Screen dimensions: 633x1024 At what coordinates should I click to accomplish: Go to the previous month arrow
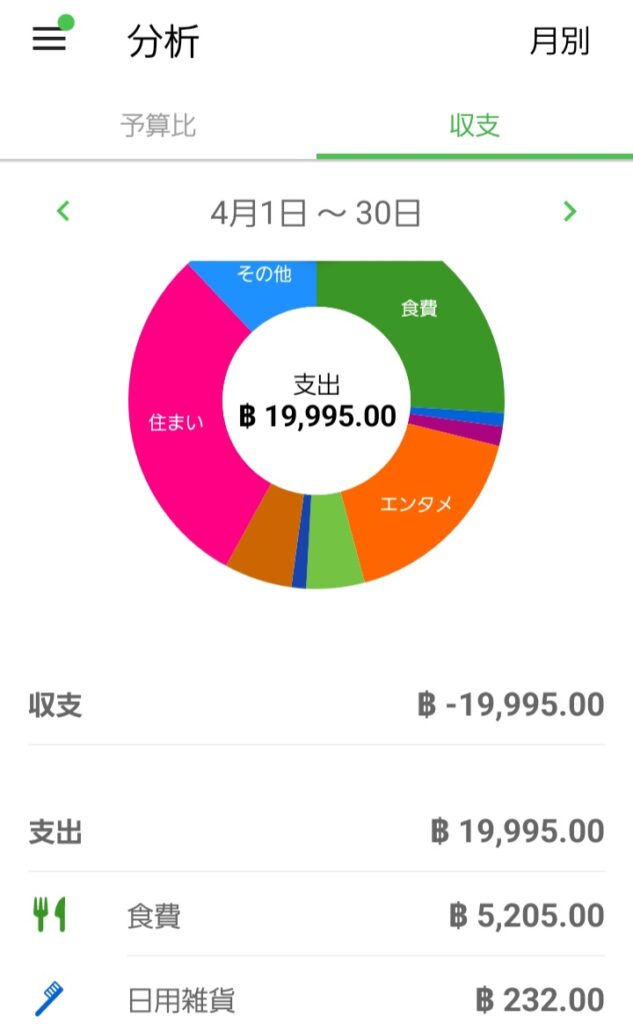tap(64, 211)
